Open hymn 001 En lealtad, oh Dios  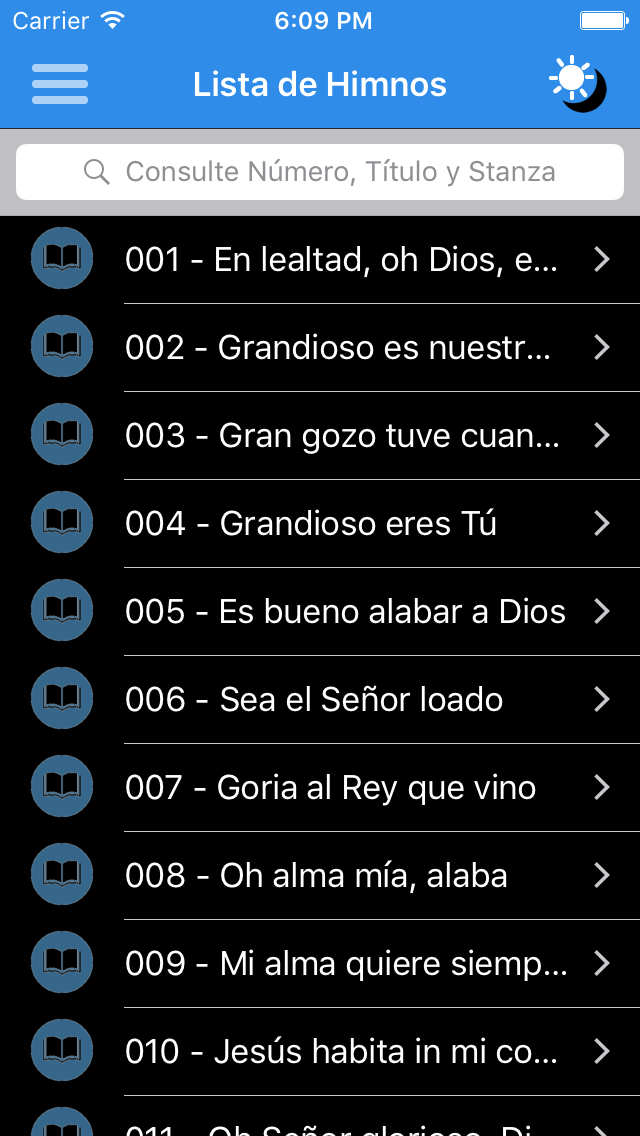(x=320, y=259)
